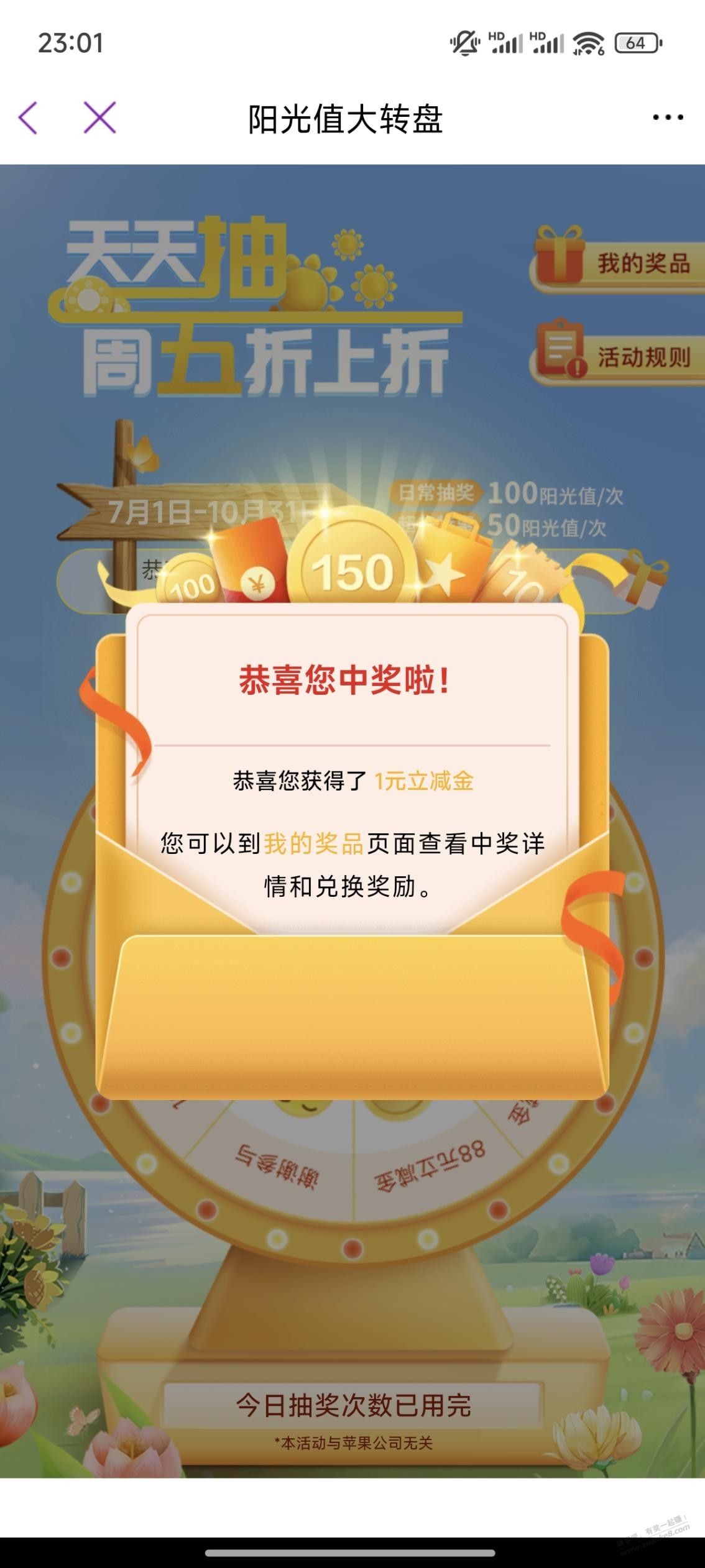Viewport: 705px width, 1568px height.
Task: View 活动规则 activity rules
Action: click(619, 356)
